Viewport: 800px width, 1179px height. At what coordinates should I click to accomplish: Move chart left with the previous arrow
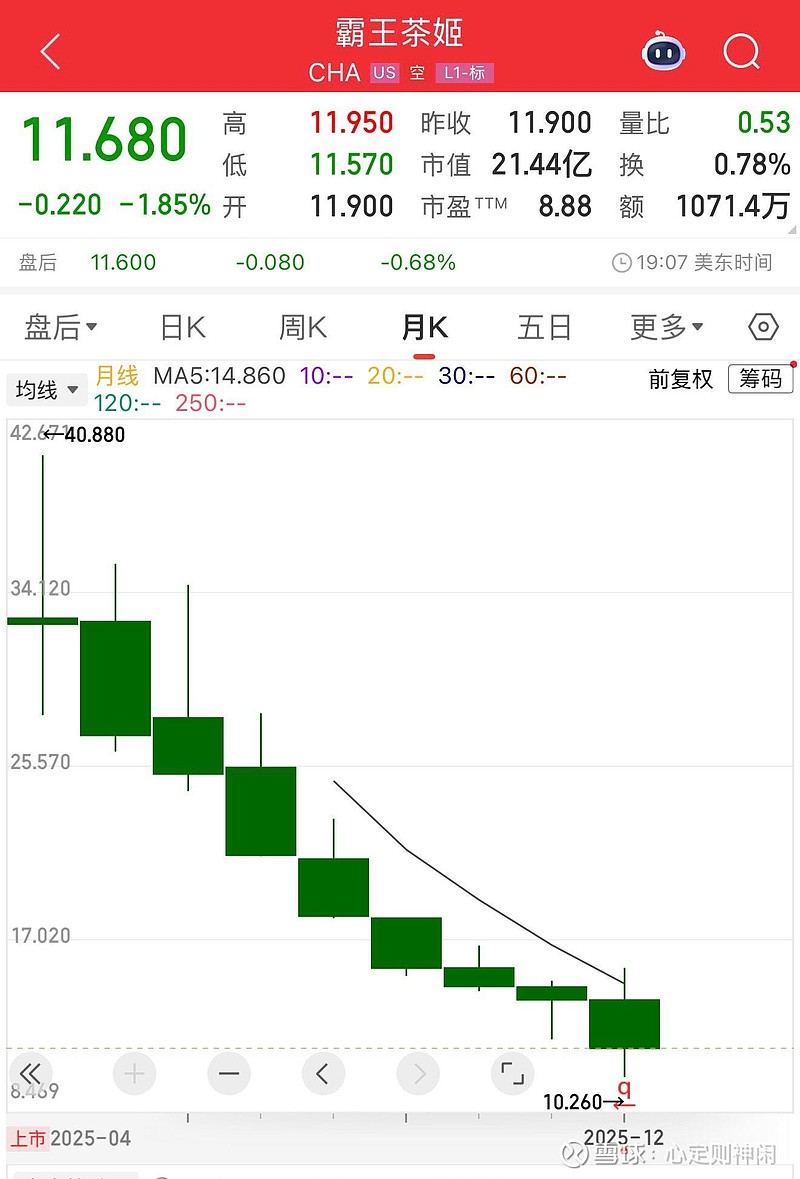coord(322,1074)
